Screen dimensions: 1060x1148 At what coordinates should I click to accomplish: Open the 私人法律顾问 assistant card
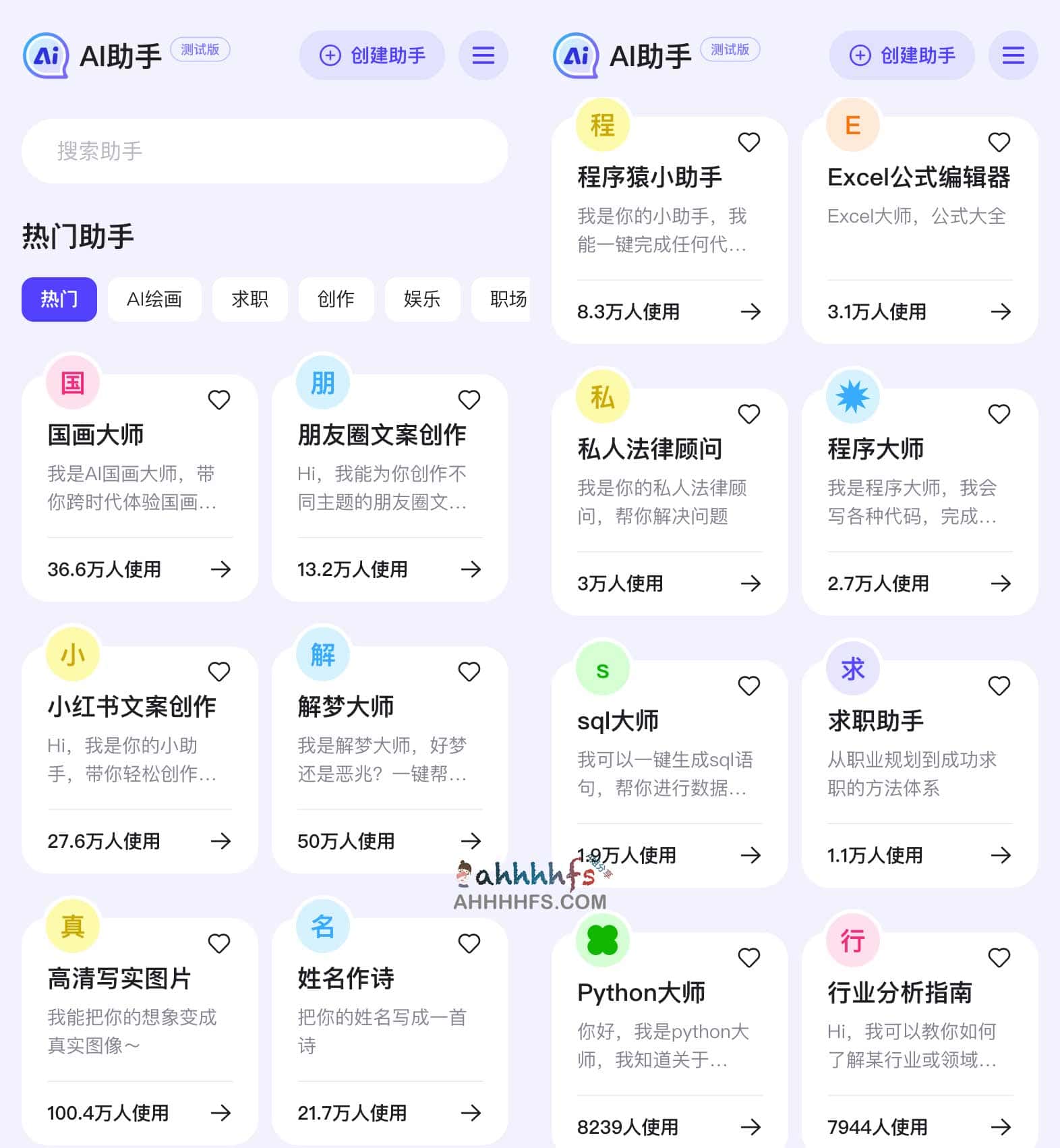click(669, 487)
